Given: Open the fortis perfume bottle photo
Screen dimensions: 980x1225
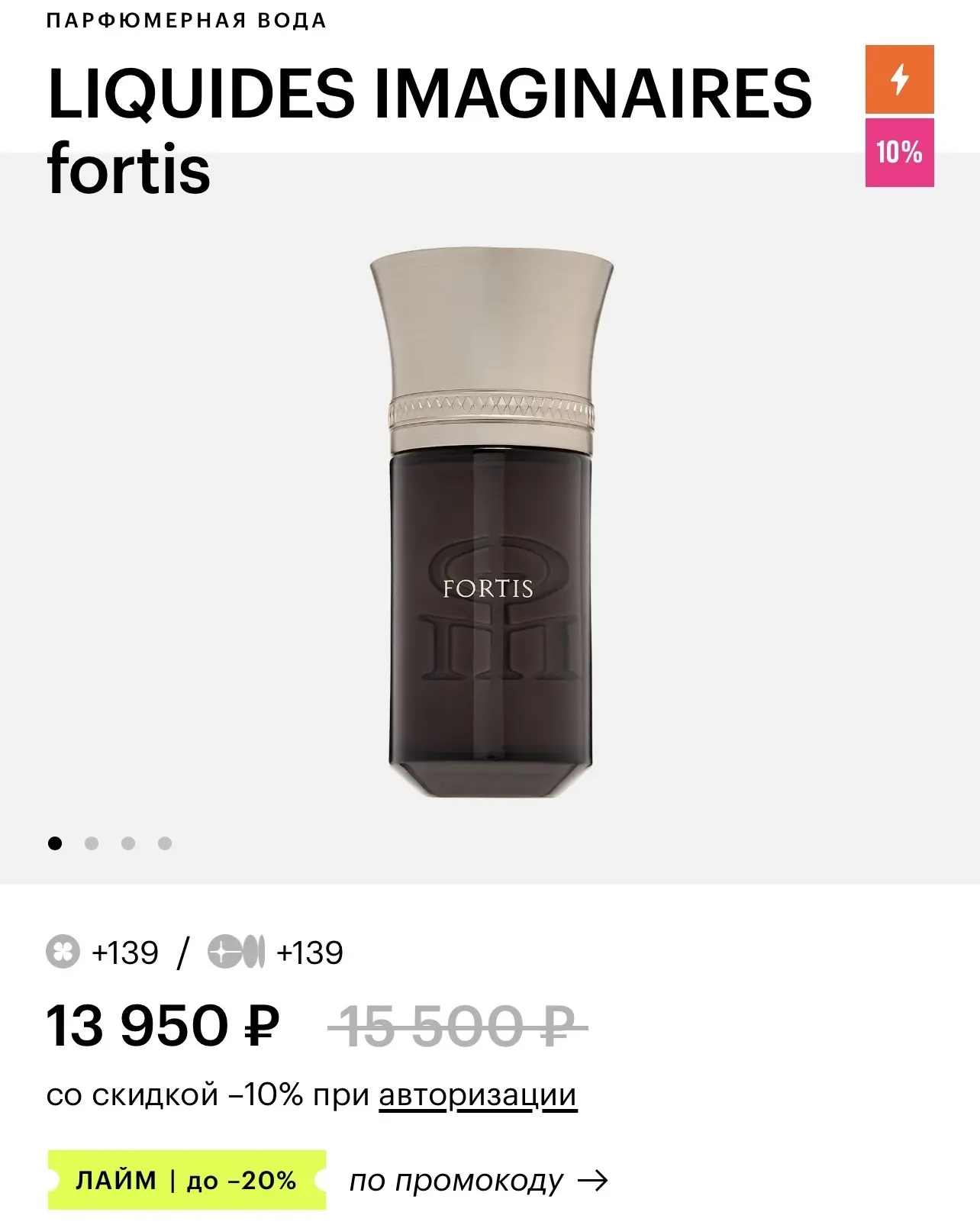Looking at the screenshot, I should (x=490, y=527).
